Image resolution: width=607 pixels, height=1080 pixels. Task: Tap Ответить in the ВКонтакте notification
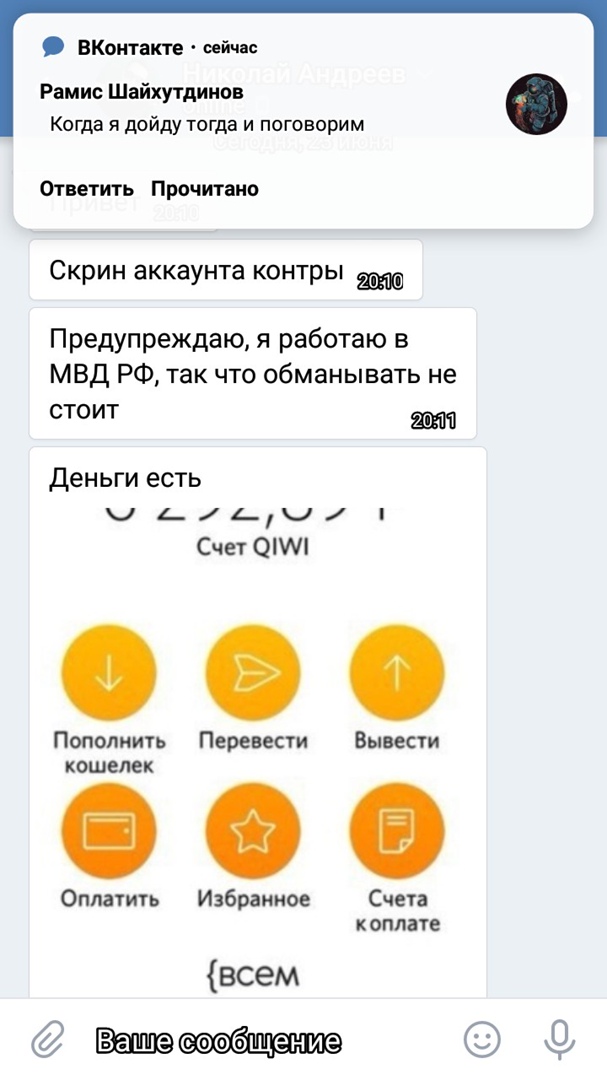[x=87, y=189]
